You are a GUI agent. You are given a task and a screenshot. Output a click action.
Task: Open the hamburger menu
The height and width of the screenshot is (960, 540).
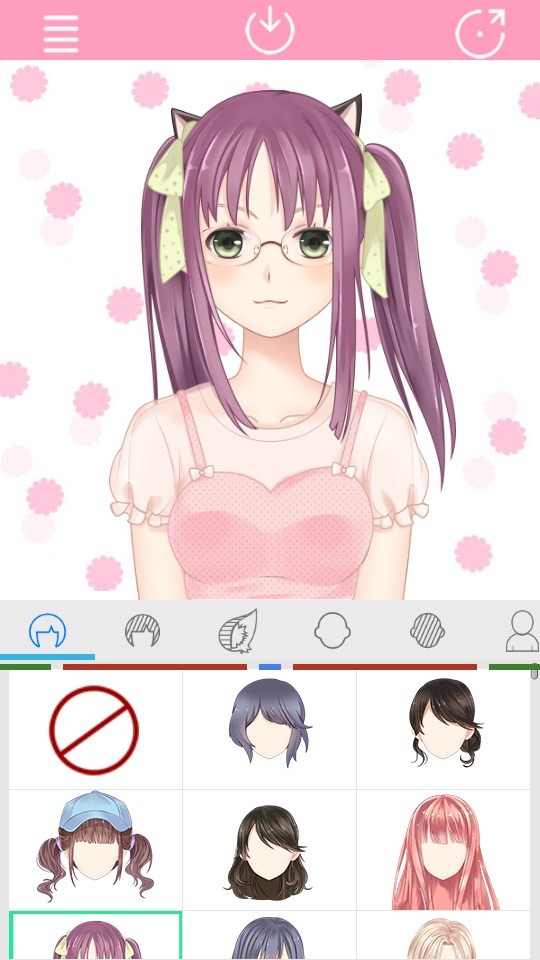(x=61, y=34)
